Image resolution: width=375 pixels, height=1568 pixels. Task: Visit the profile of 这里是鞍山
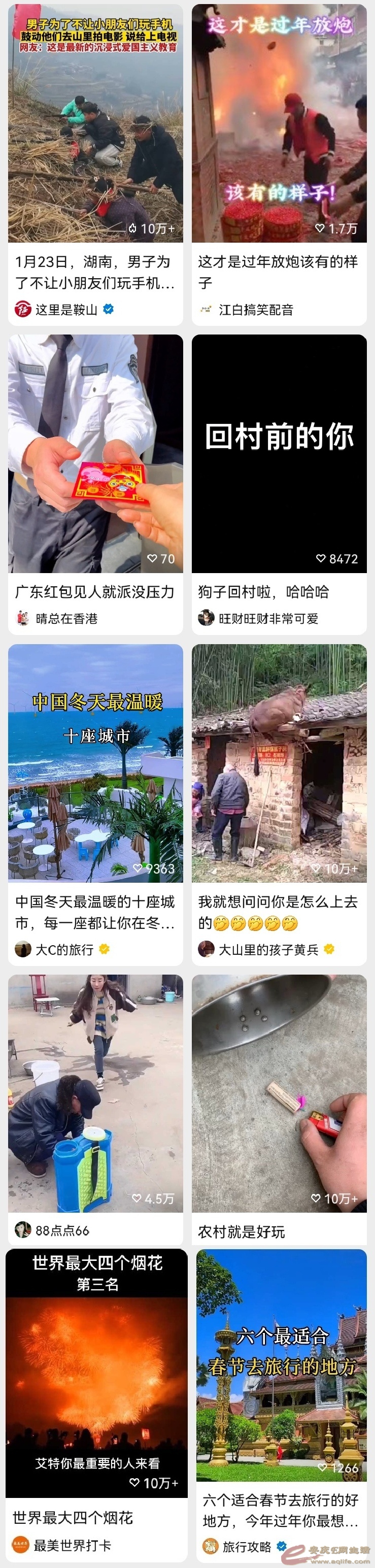(66, 310)
